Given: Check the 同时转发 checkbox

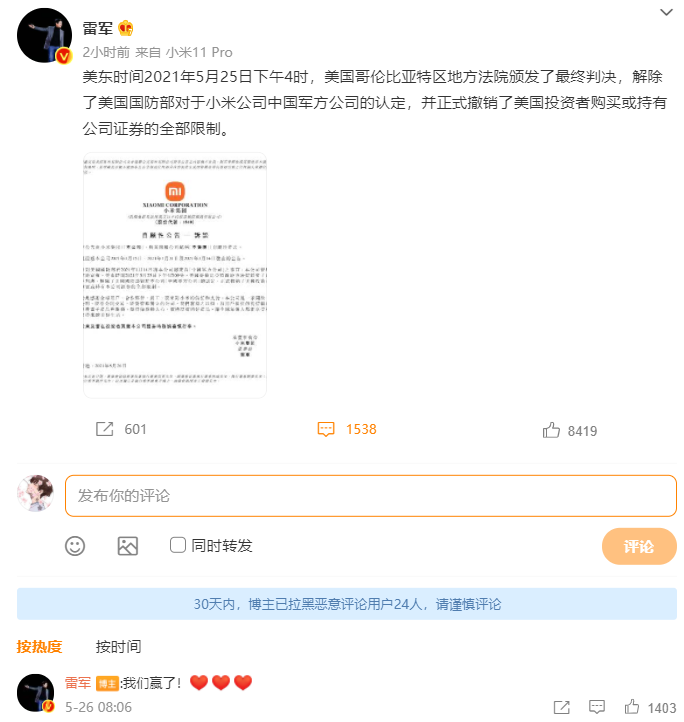Looking at the screenshot, I should [178, 545].
